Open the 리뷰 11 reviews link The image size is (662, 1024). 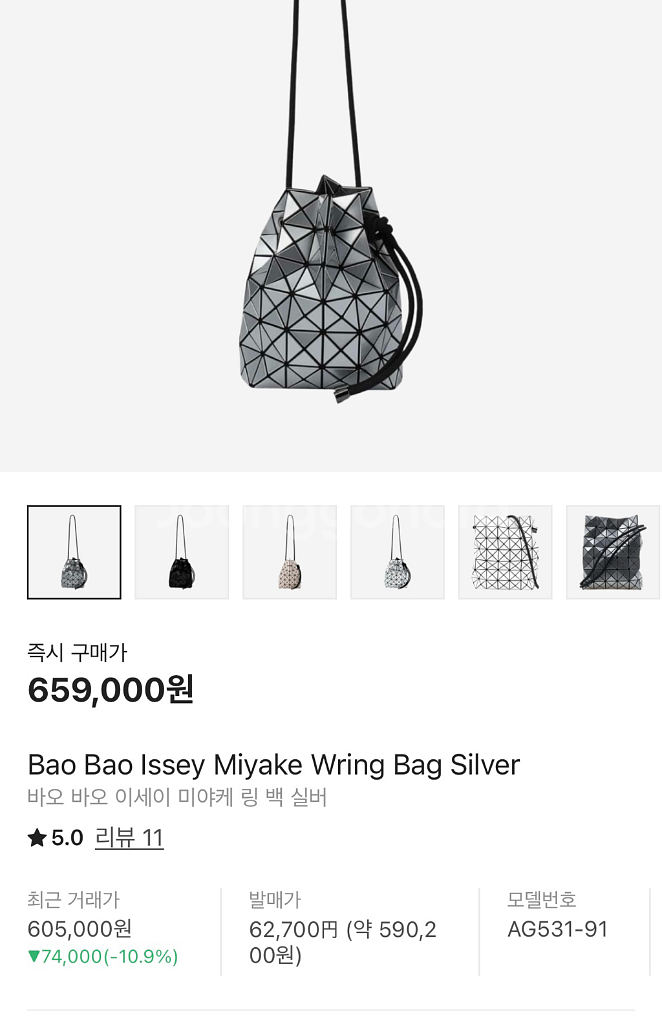click(129, 838)
